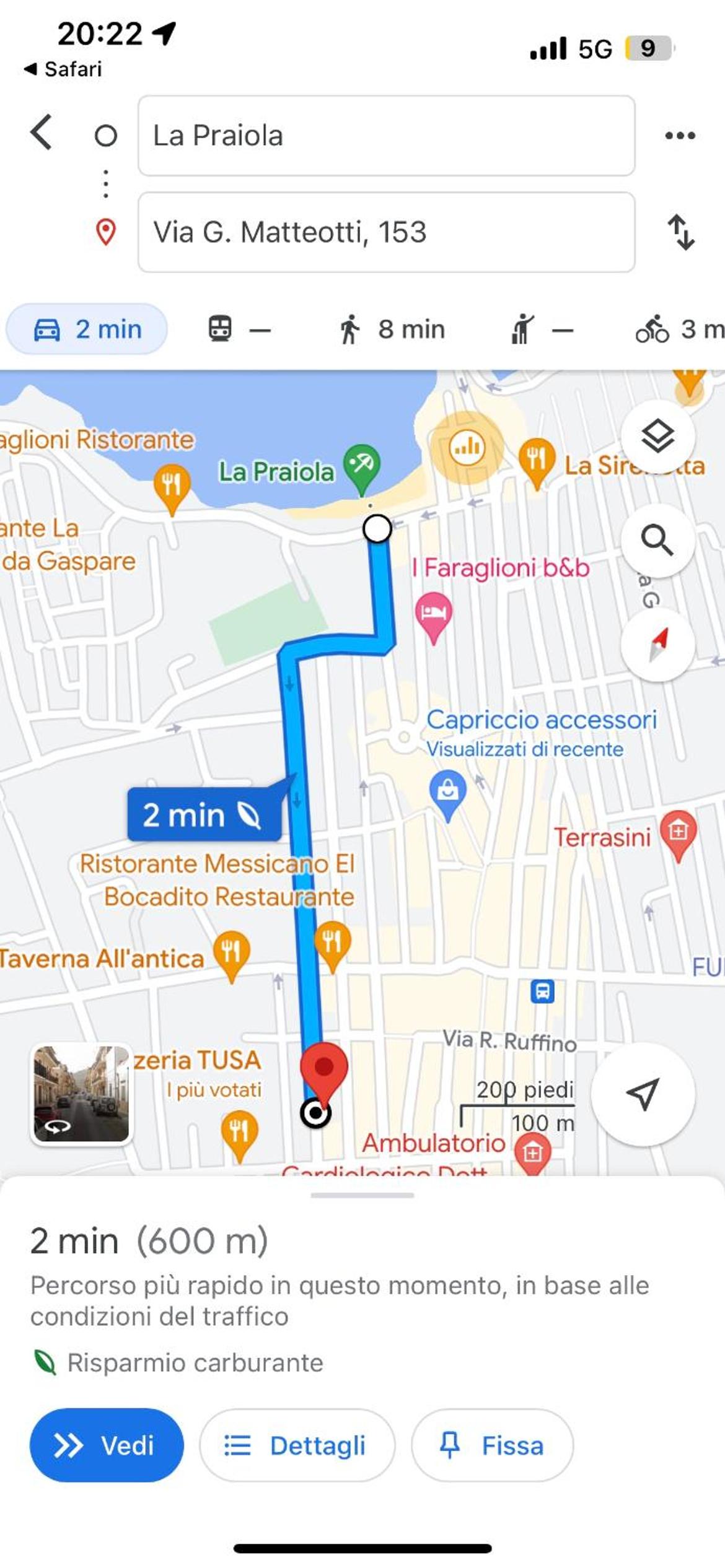Tap the compass to reorient map
725x1568 pixels.
(x=657, y=645)
